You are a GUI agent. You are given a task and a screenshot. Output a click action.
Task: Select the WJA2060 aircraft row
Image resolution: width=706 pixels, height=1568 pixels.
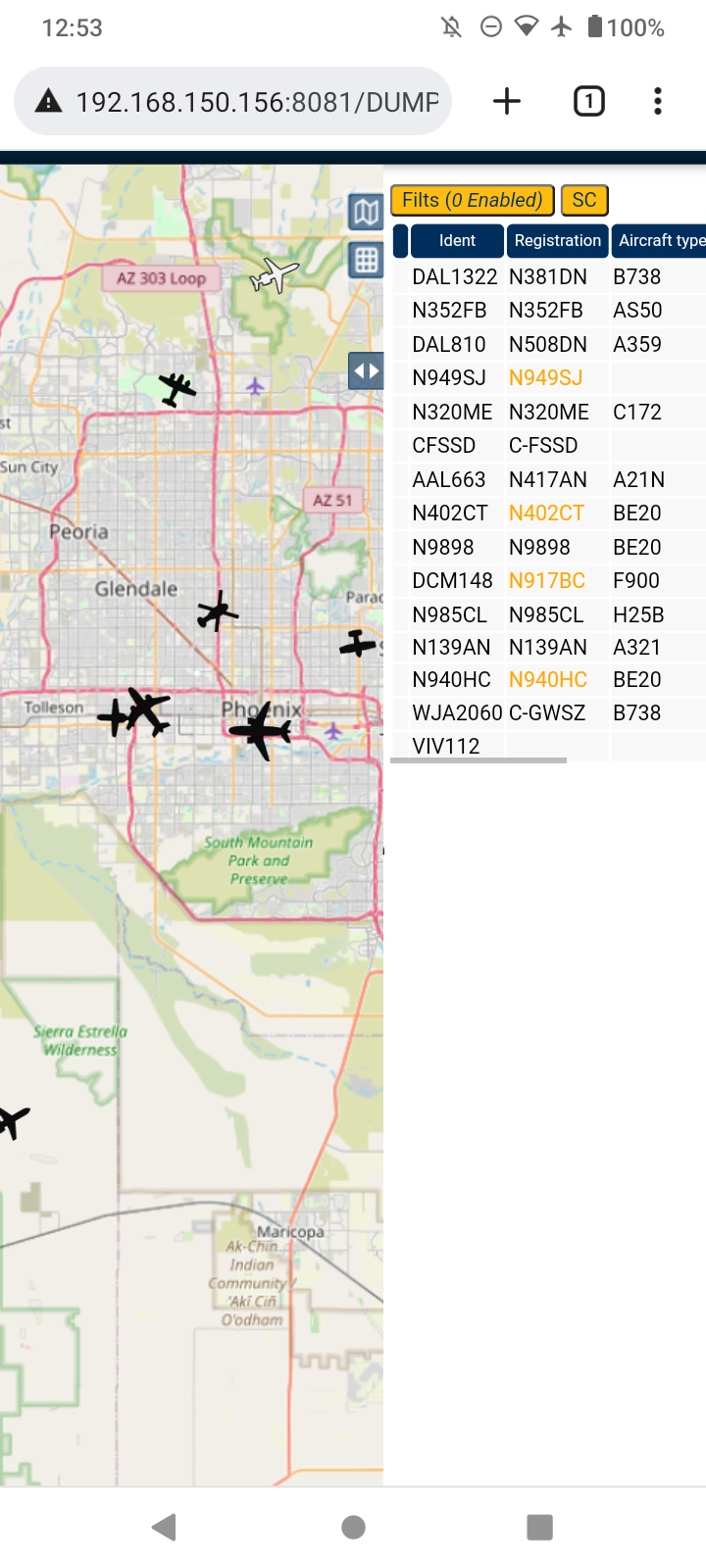[548, 712]
